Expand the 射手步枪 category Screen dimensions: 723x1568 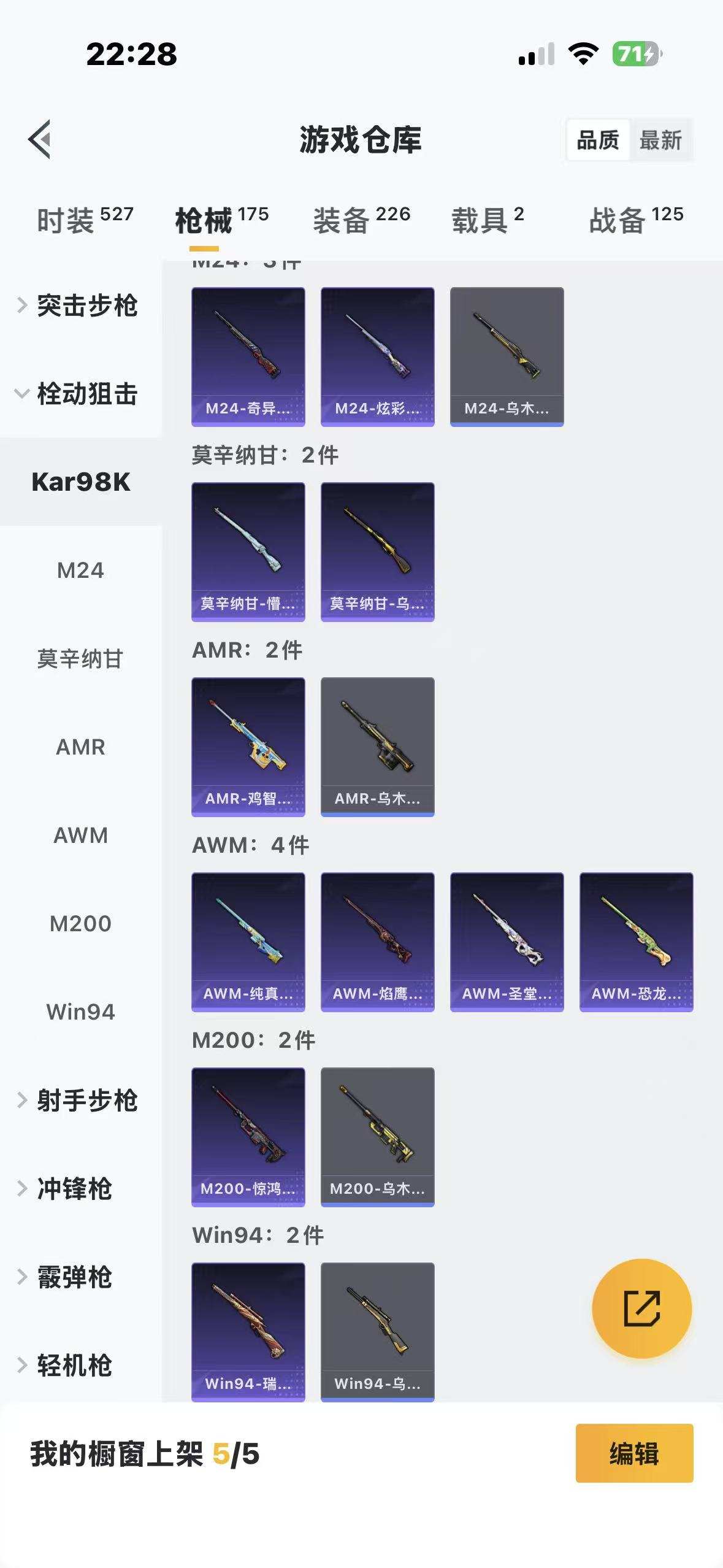pyautogui.click(x=81, y=1101)
